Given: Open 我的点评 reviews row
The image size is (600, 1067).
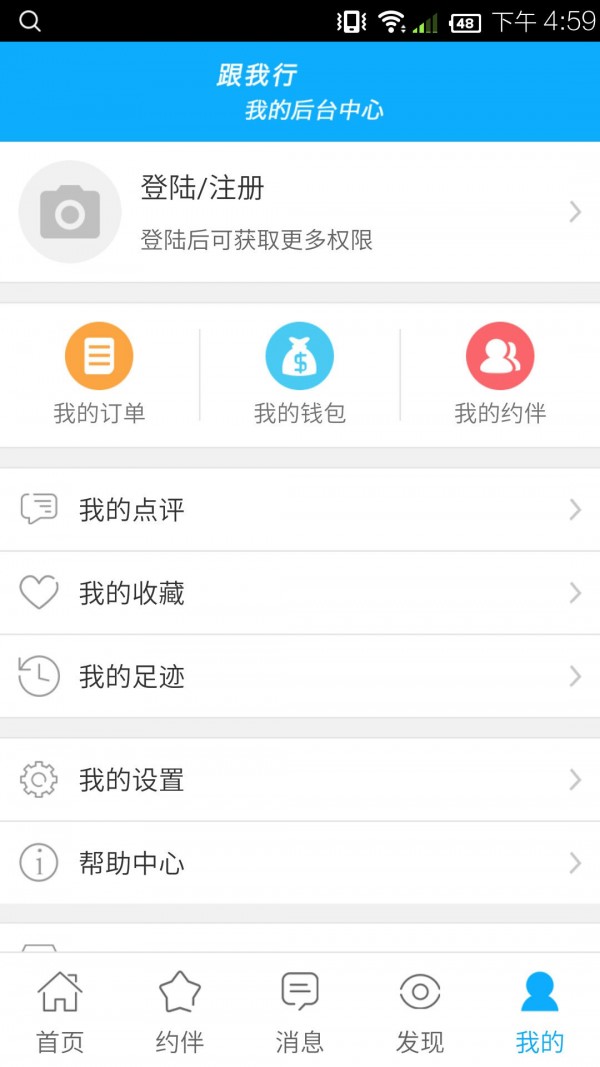Looking at the screenshot, I should tap(300, 510).
